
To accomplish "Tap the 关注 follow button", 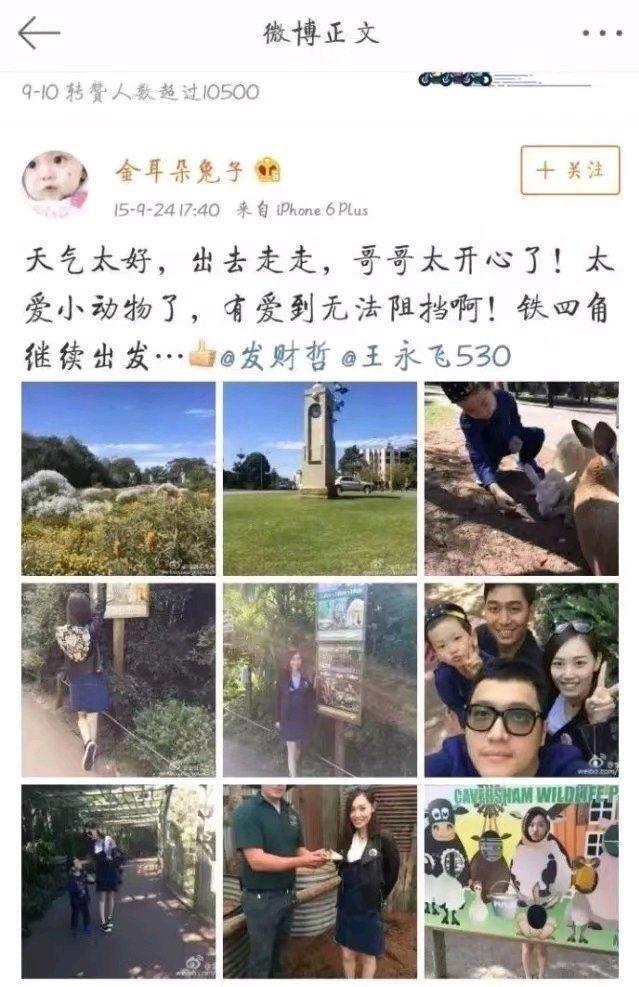I will tap(570, 170).
